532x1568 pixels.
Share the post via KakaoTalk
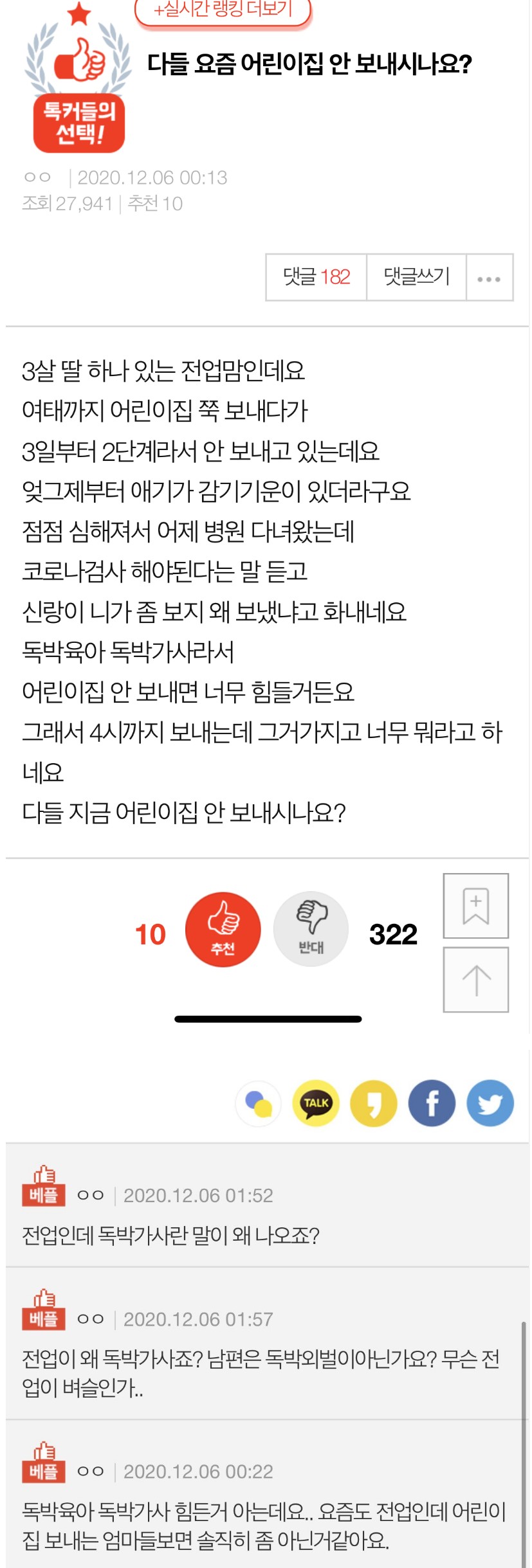[316, 1103]
